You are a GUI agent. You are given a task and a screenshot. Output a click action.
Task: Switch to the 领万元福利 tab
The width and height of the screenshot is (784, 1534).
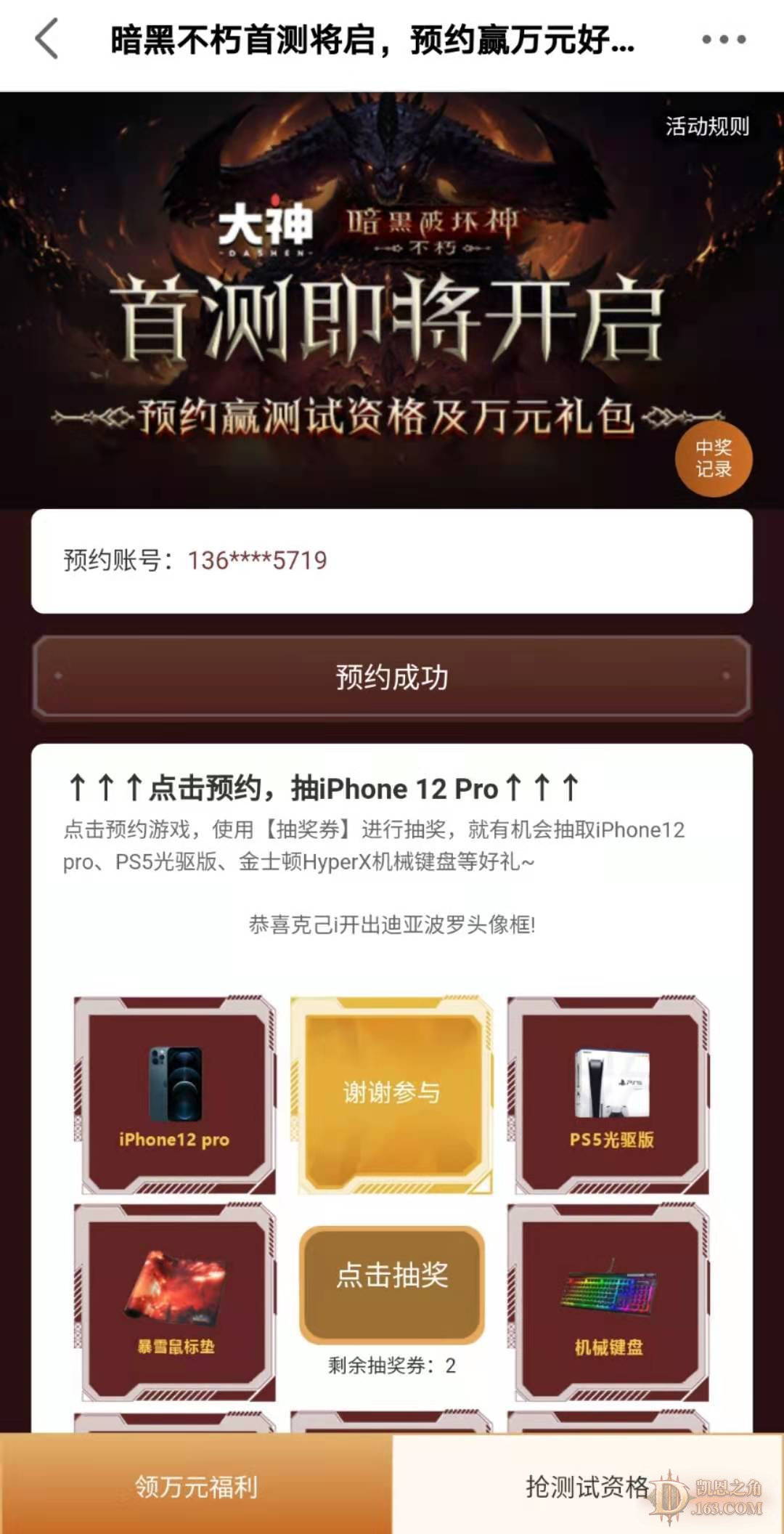click(196, 1486)
